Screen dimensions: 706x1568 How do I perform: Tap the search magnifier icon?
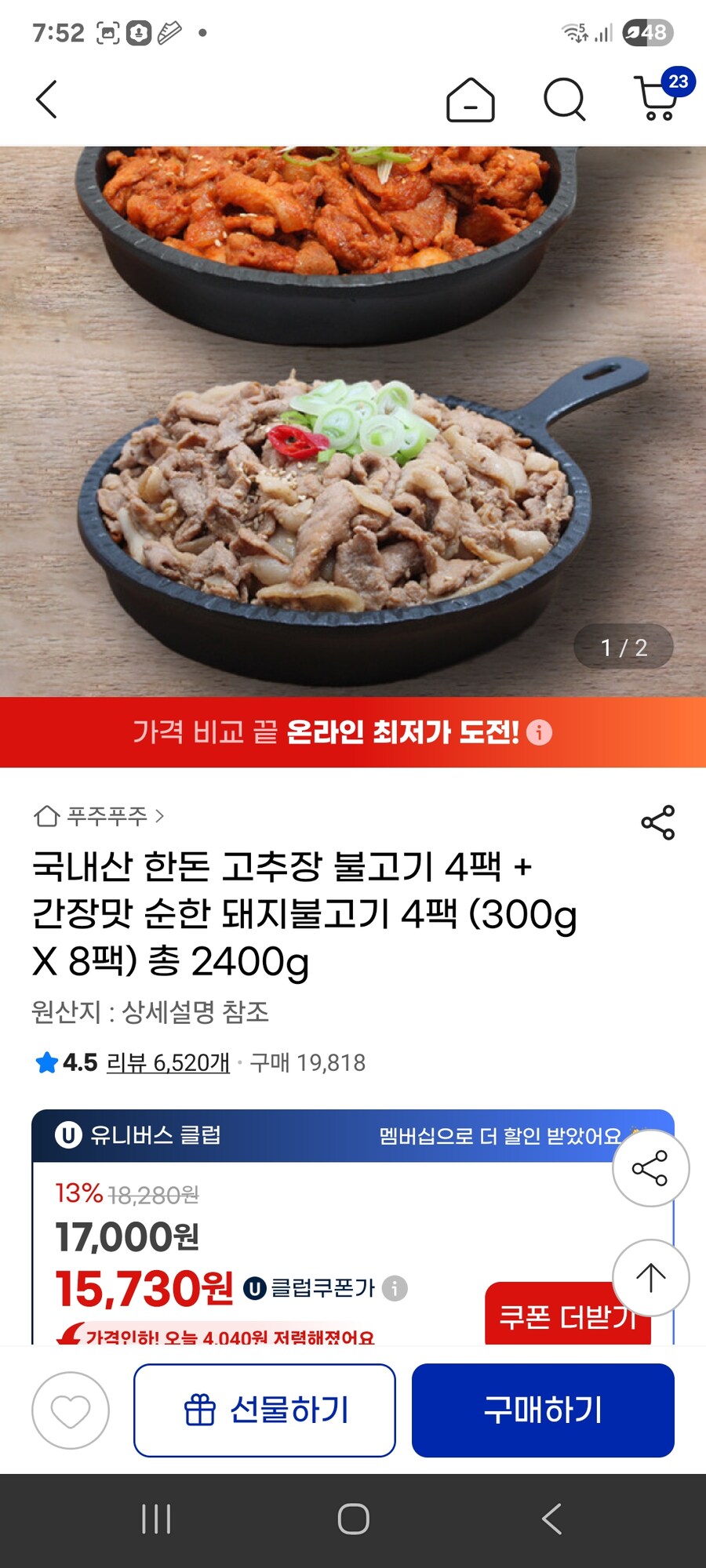pyautogui.click(x=563, y=100)
